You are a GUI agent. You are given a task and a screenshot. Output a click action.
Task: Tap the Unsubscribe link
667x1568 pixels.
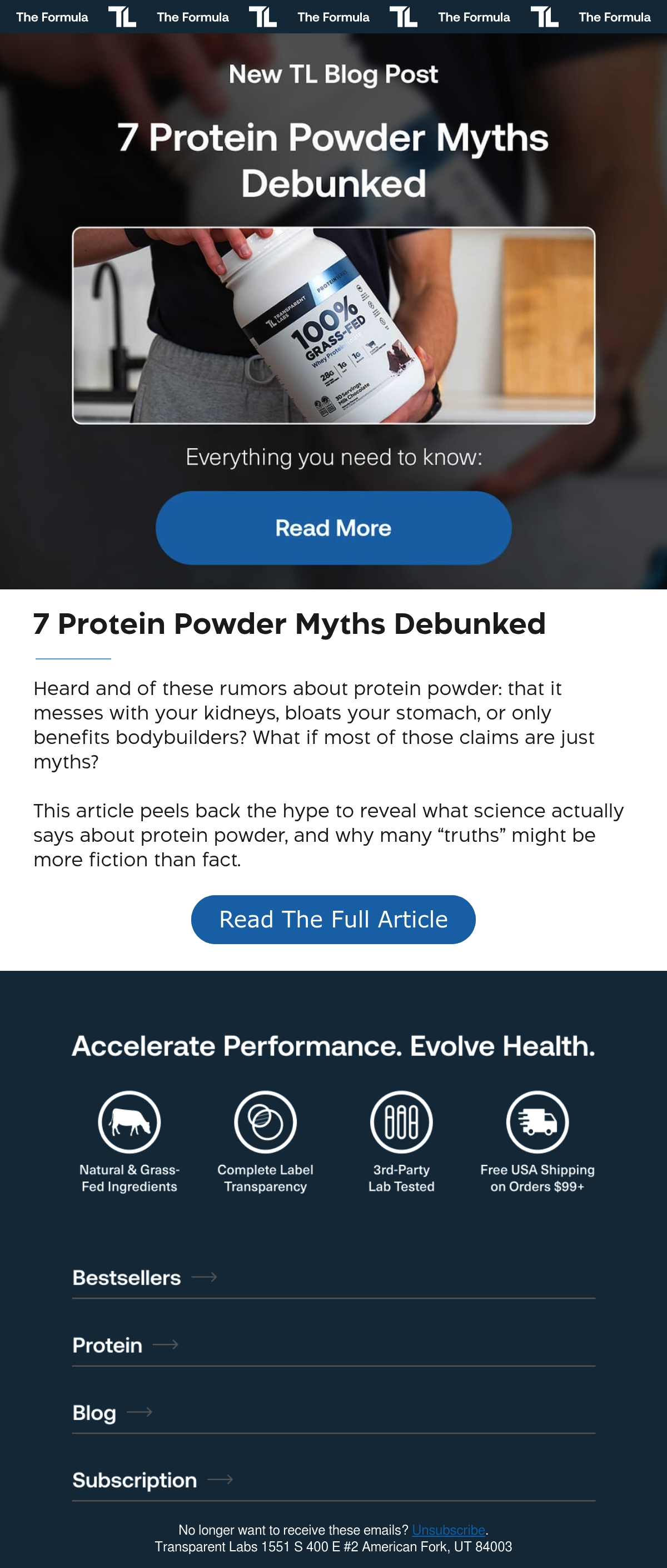click(x=449, y=1530)
